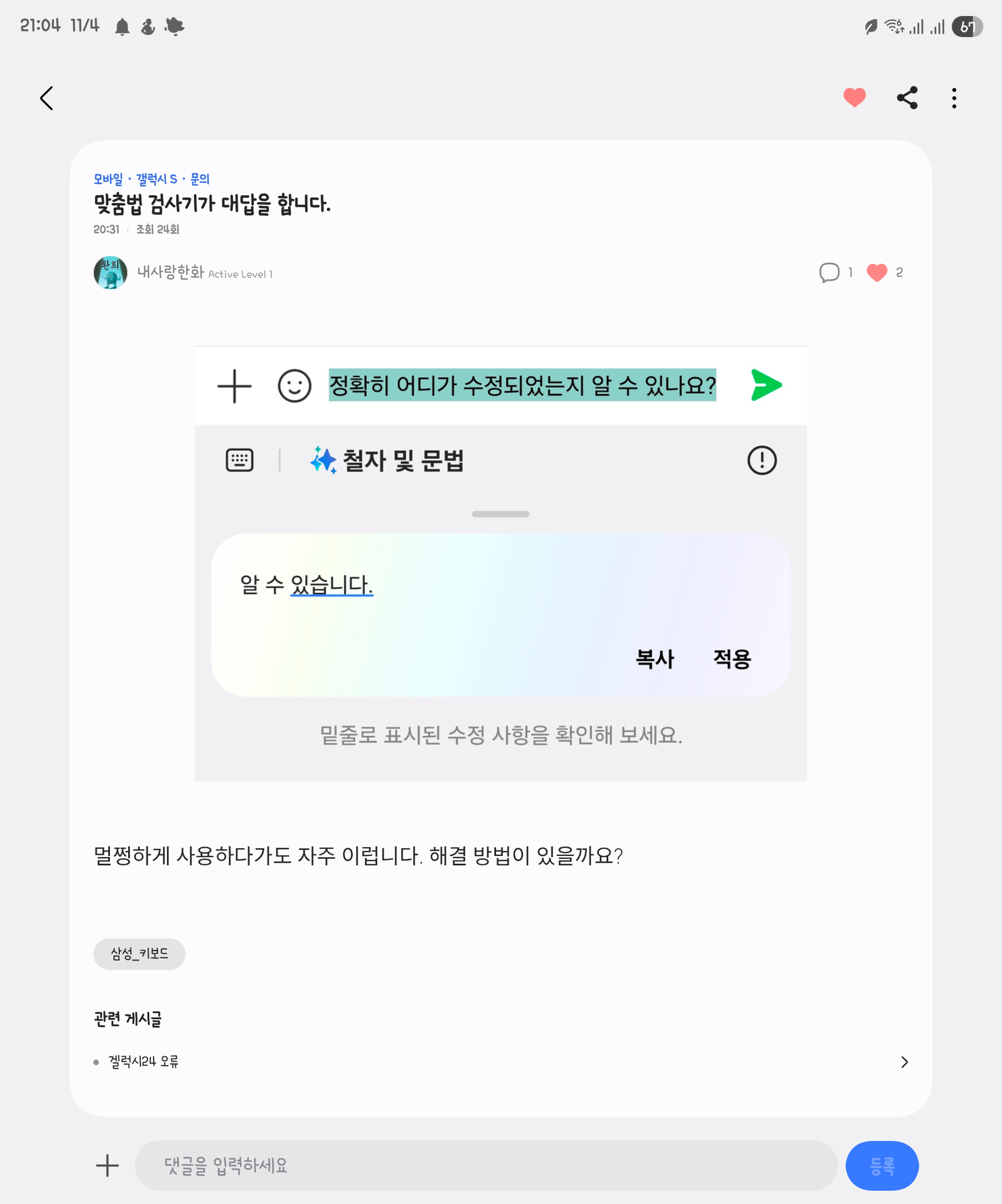
Task: Submit the comment with the 등록 button
Action: (882, 1165)
